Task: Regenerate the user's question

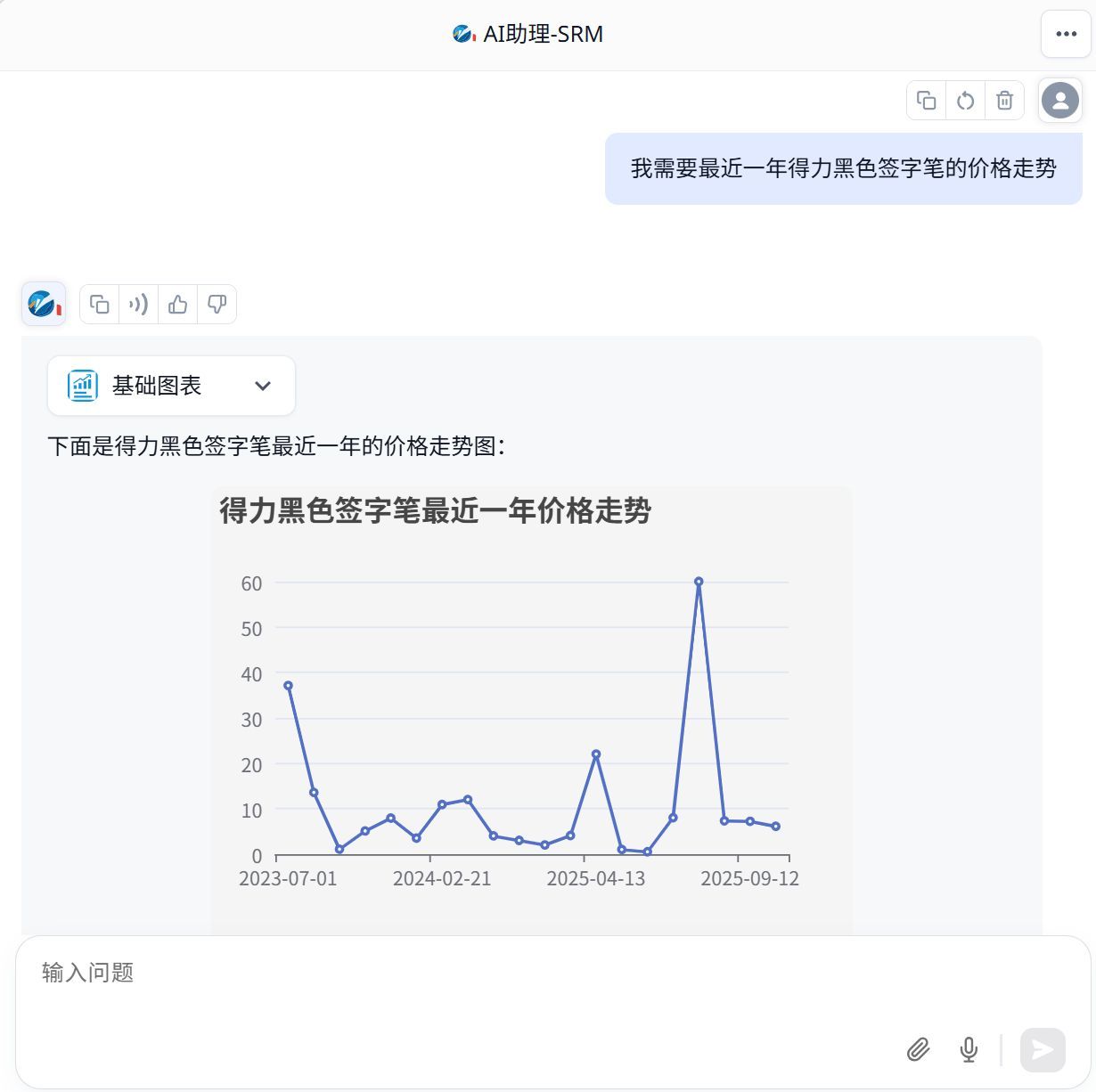Action: coord(966,101)
